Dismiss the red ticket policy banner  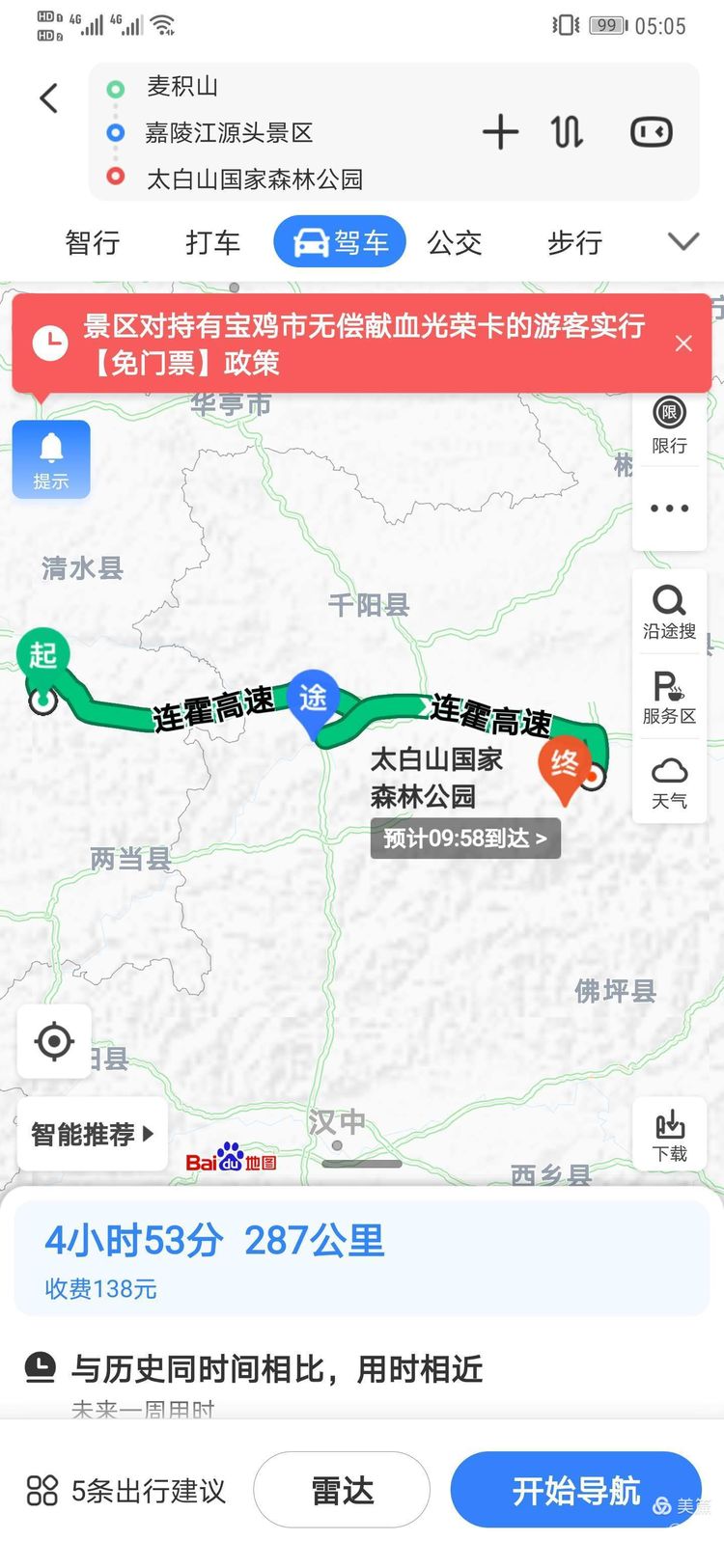click(x=683, y=344)
